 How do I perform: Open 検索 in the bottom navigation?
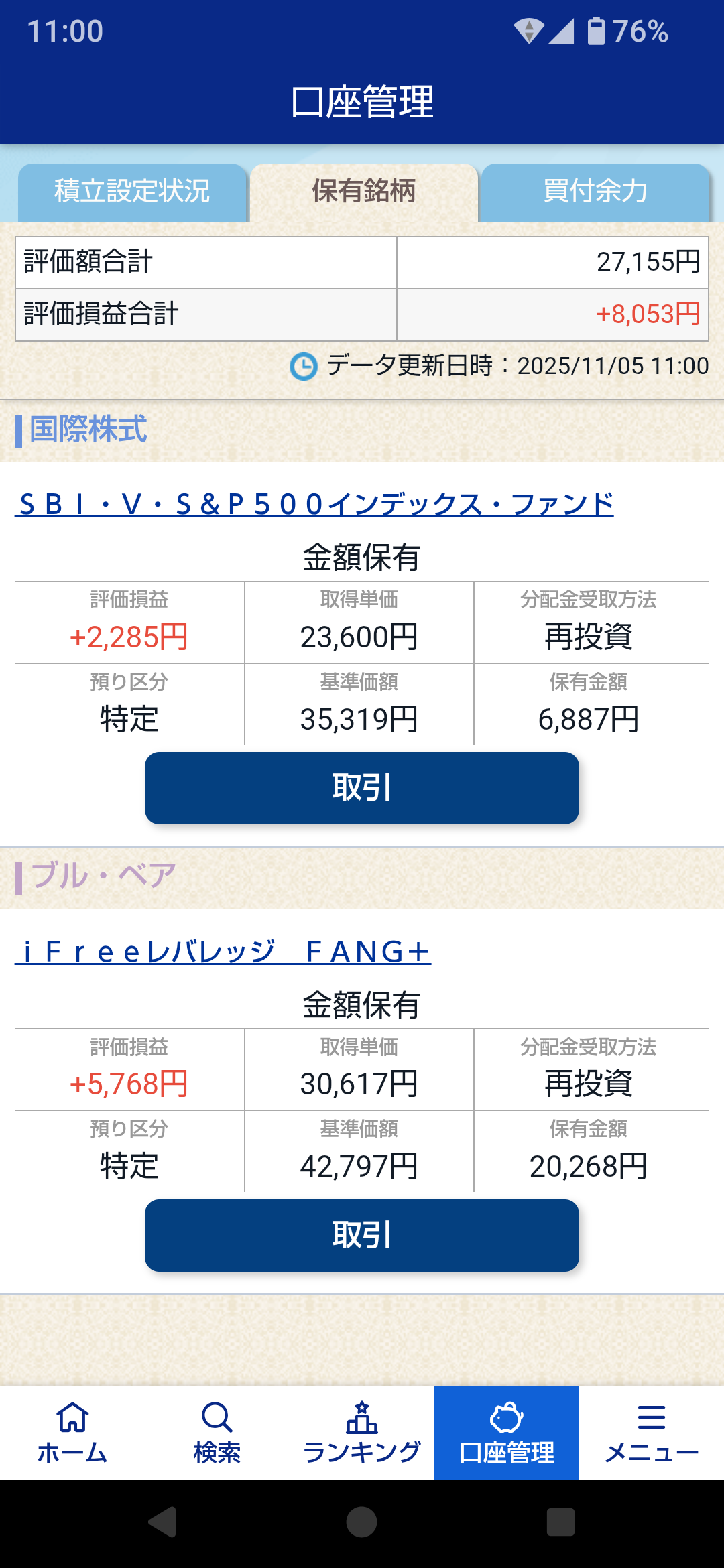tap(217, 1433)
